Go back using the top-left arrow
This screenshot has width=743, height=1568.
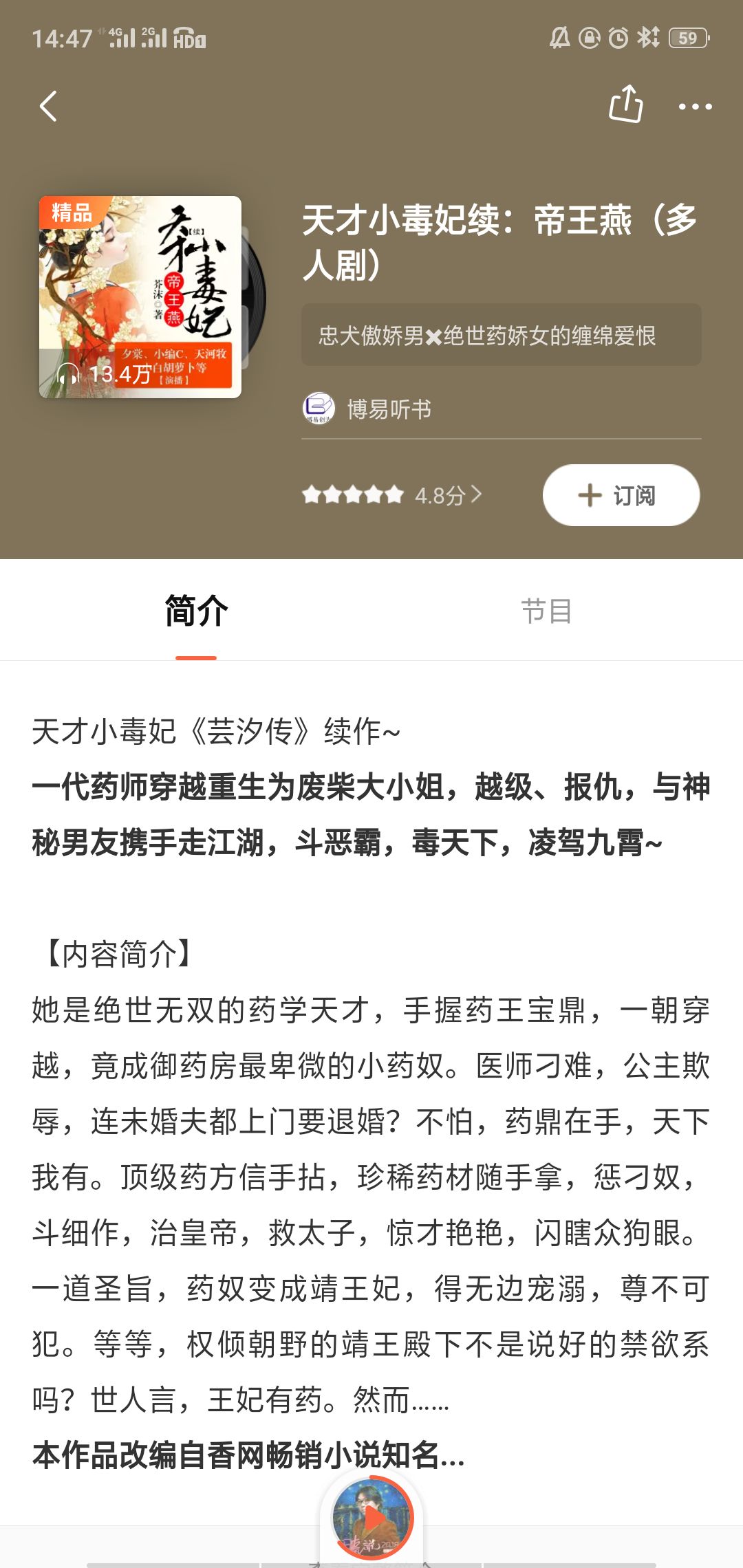(48, 107)
